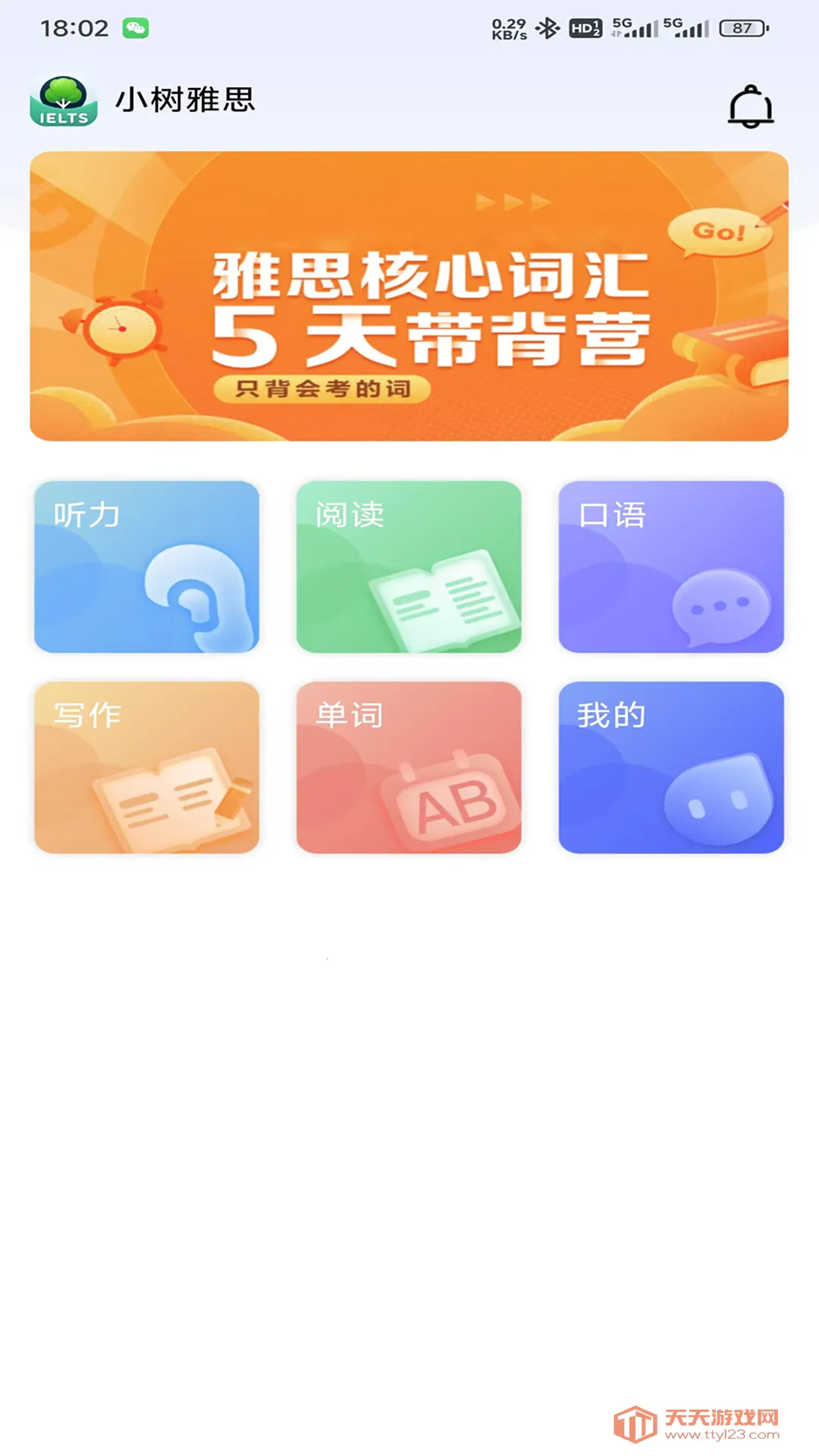
Task: Open the 雅思核心词汇5天带背营 banner
Action: click(409, 294)
